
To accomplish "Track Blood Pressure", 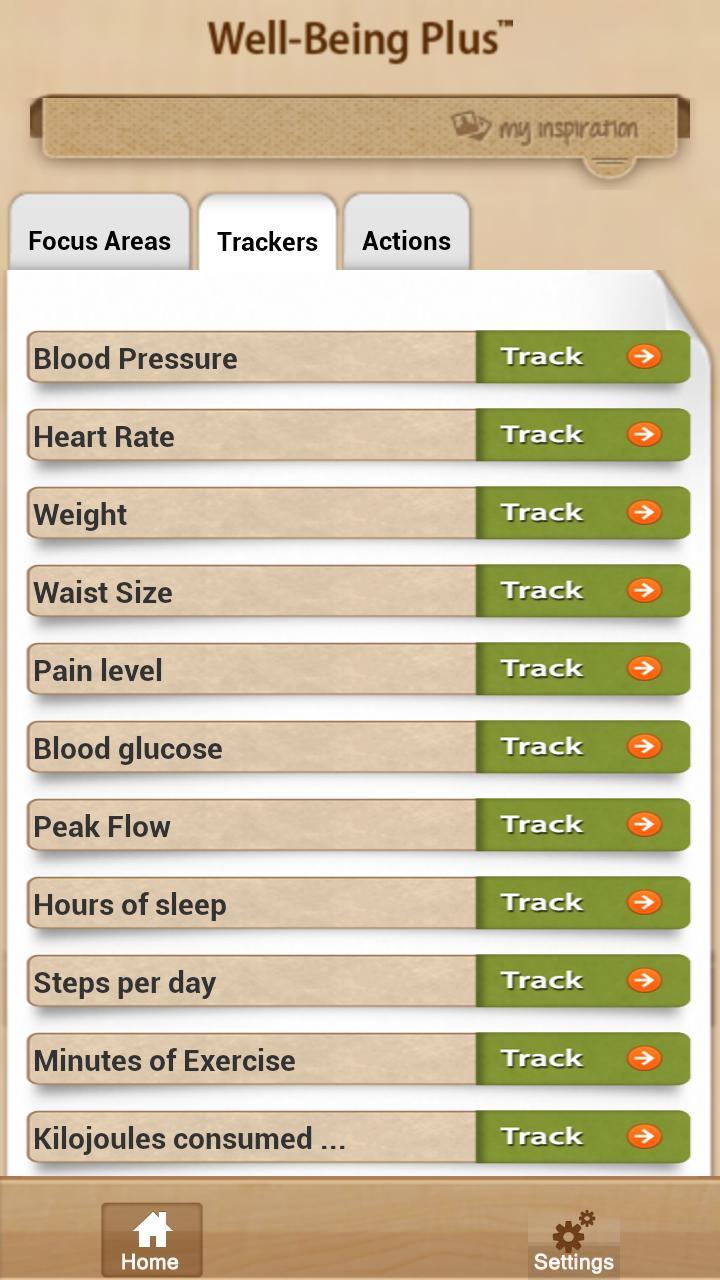I will click(582, 357).
